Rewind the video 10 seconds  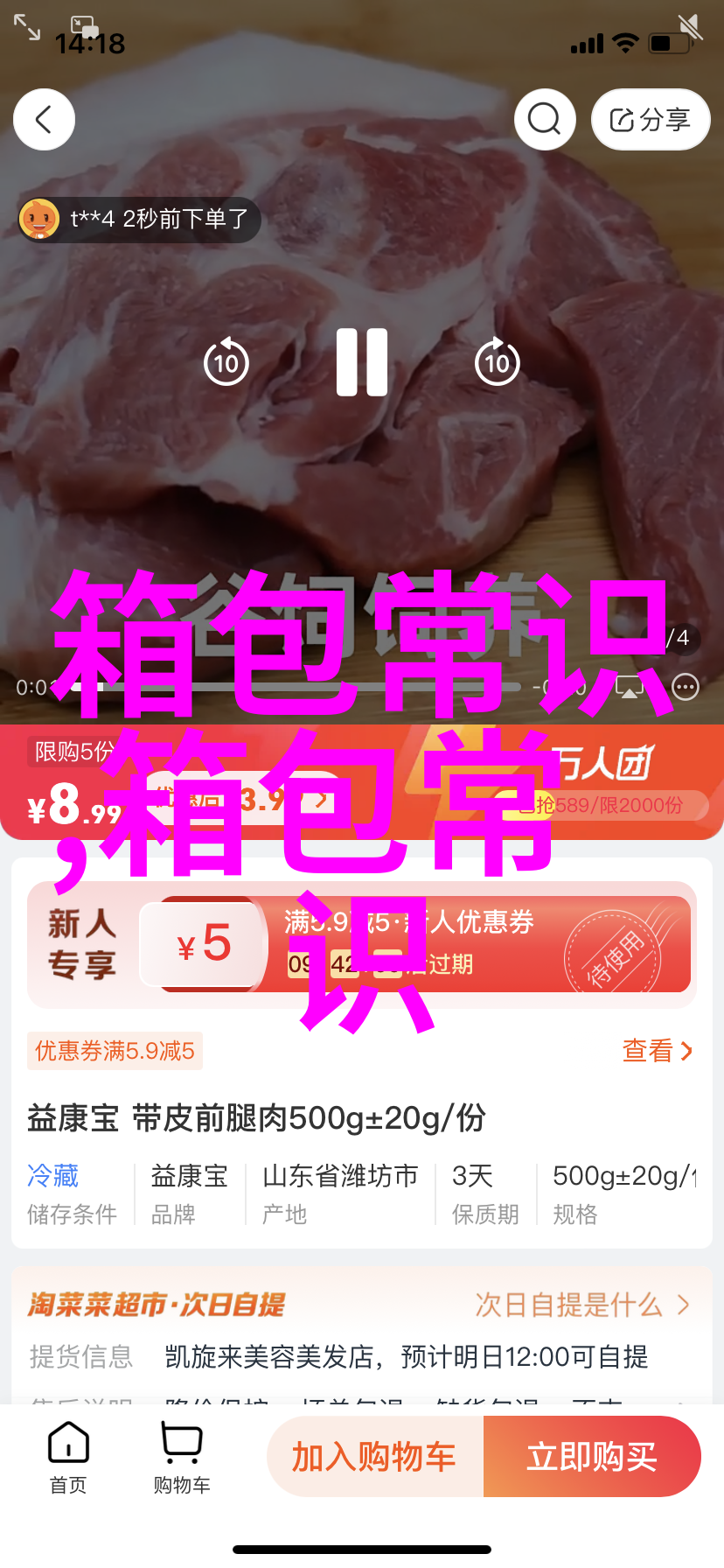click(226, 361)
